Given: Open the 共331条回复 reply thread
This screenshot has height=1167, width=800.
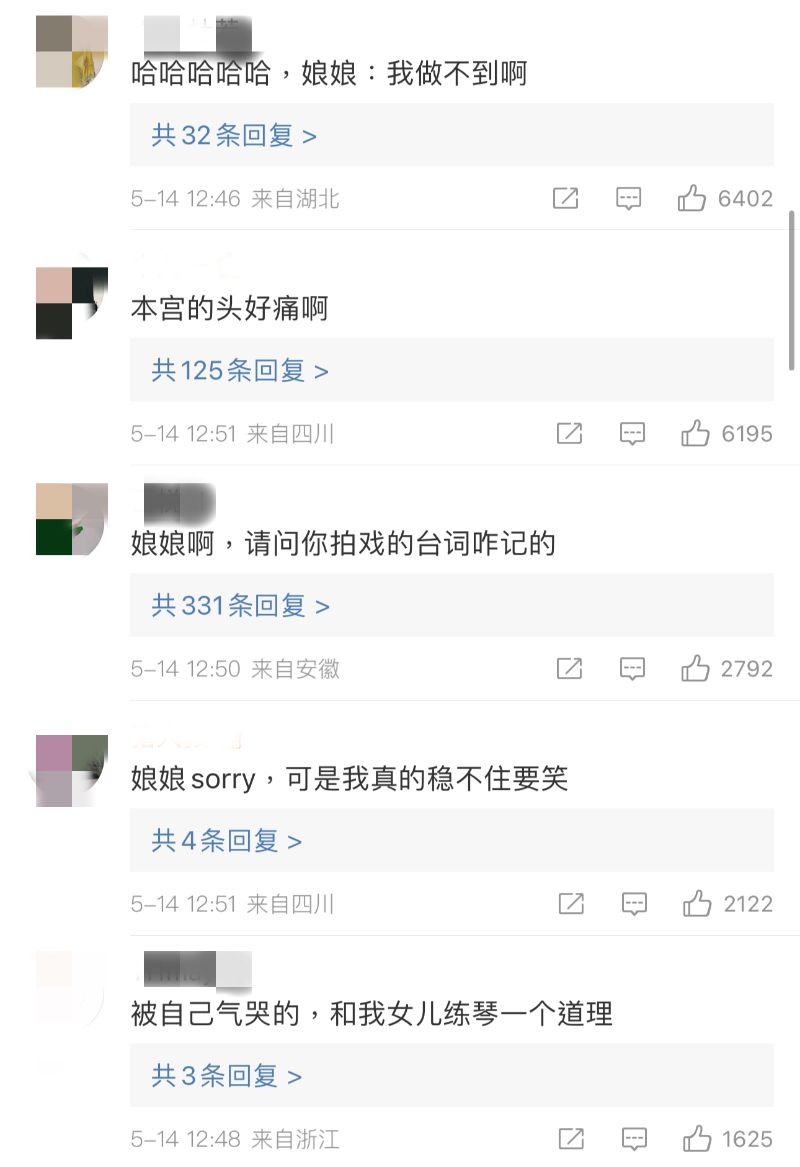Looking at the screenshot, I should (240, 606).
